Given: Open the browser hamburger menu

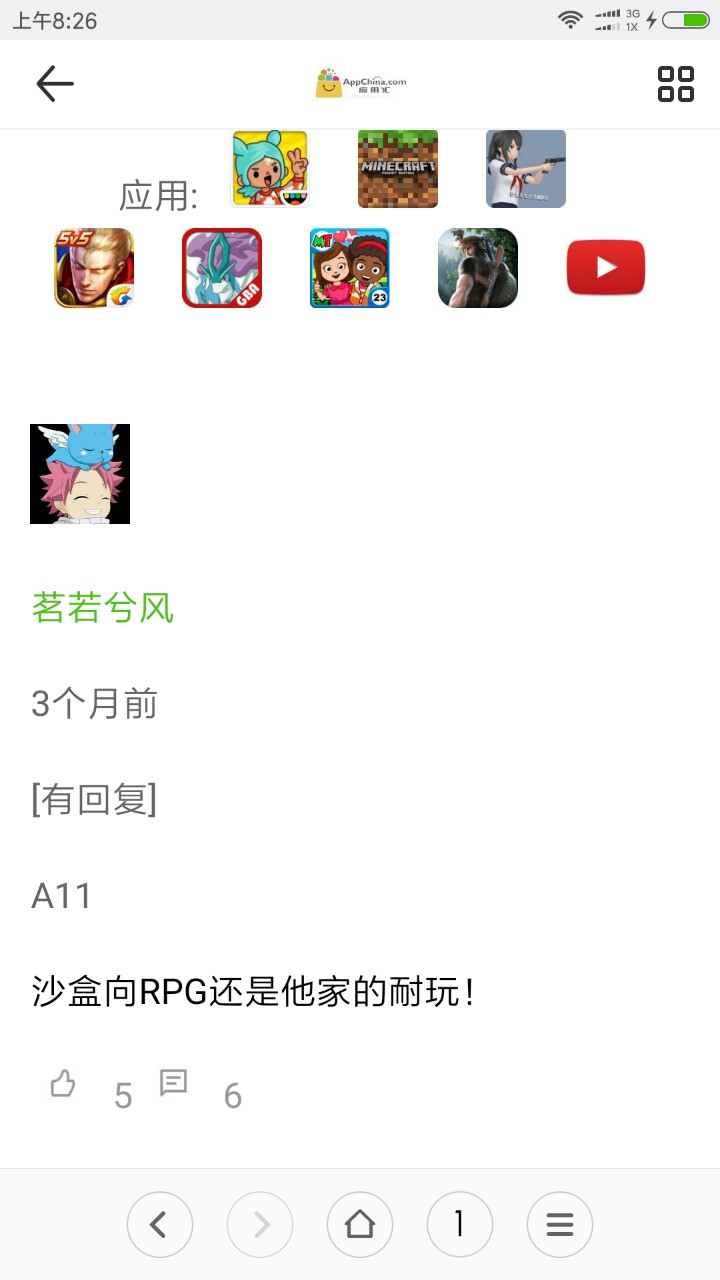Looking at the screenshot, I should [560, 1224].
